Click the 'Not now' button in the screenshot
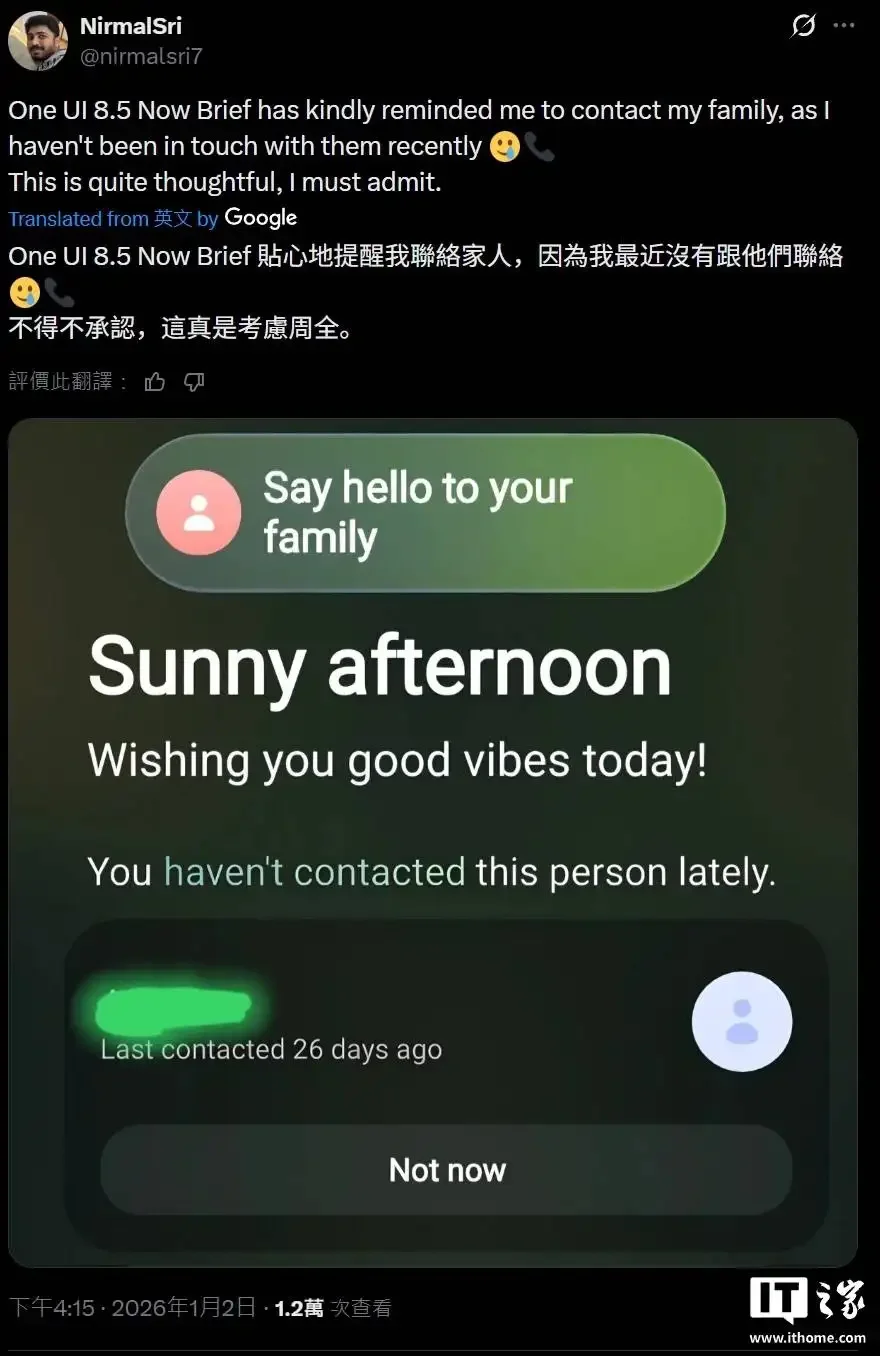 (x=446, y=1170)
